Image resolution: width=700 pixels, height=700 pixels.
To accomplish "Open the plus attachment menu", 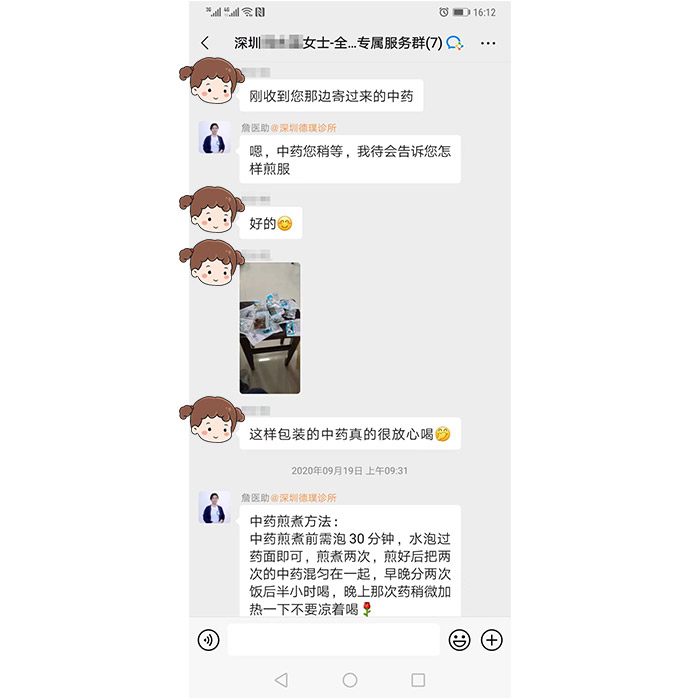I will (492, 640).
